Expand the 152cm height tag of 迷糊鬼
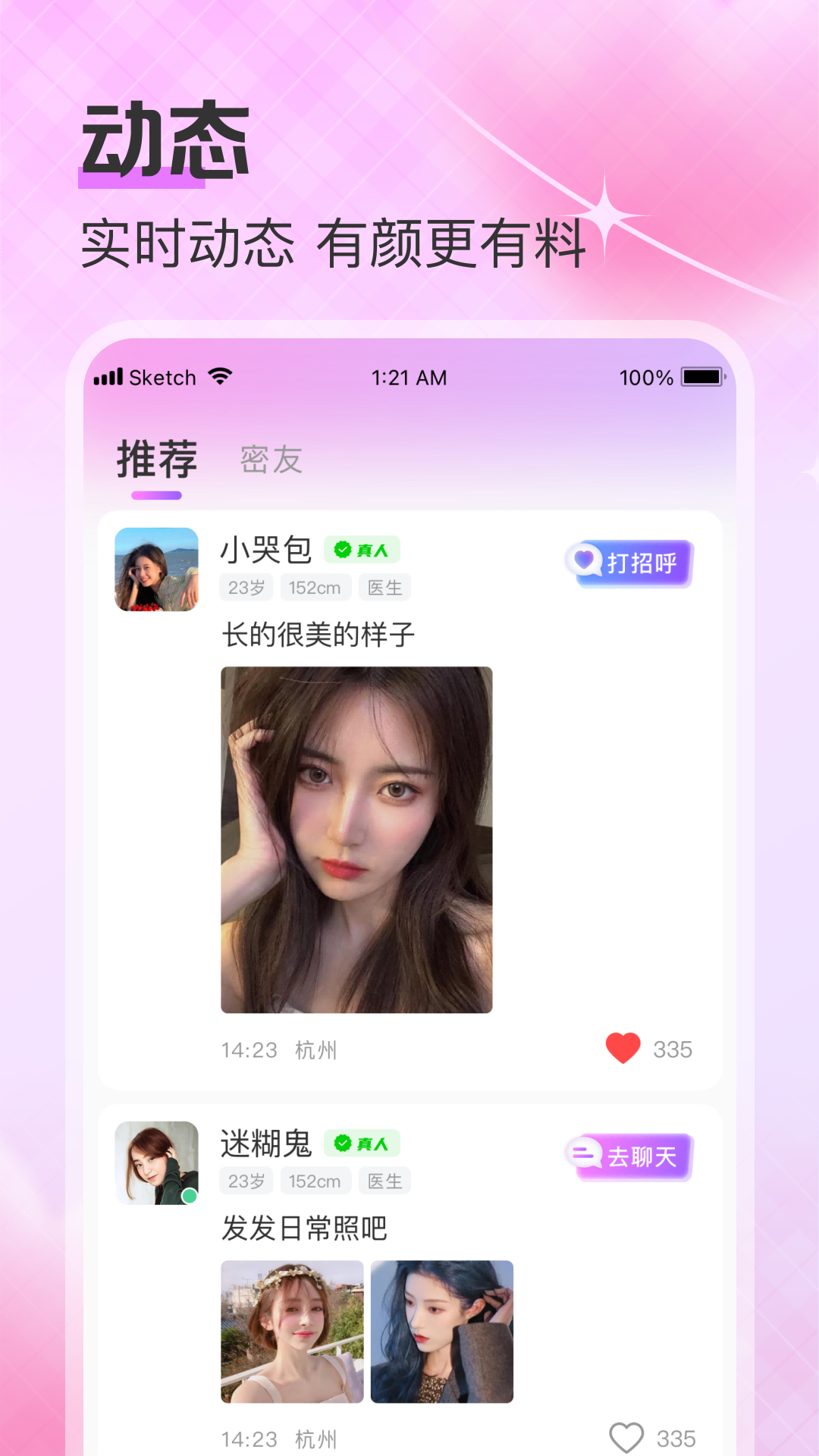819x1456 pixels. (315, 1181)
